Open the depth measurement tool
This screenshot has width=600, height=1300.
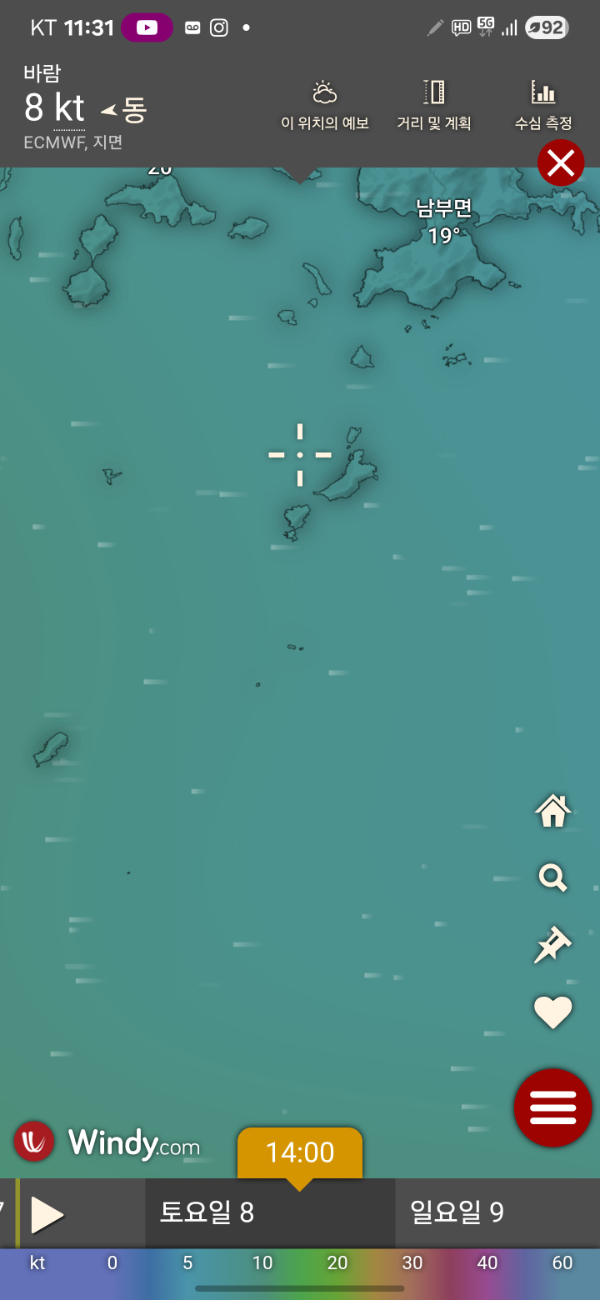point(543,105)
